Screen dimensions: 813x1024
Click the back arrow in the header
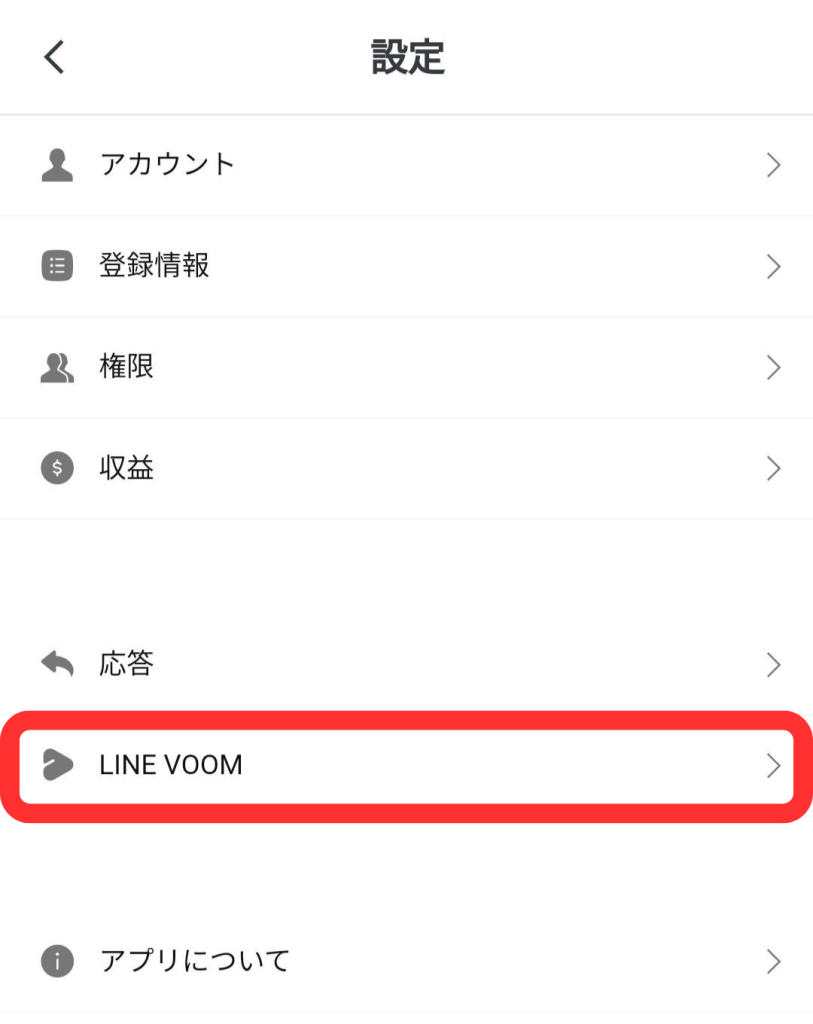pyautogui.click(x=52, y=57)
